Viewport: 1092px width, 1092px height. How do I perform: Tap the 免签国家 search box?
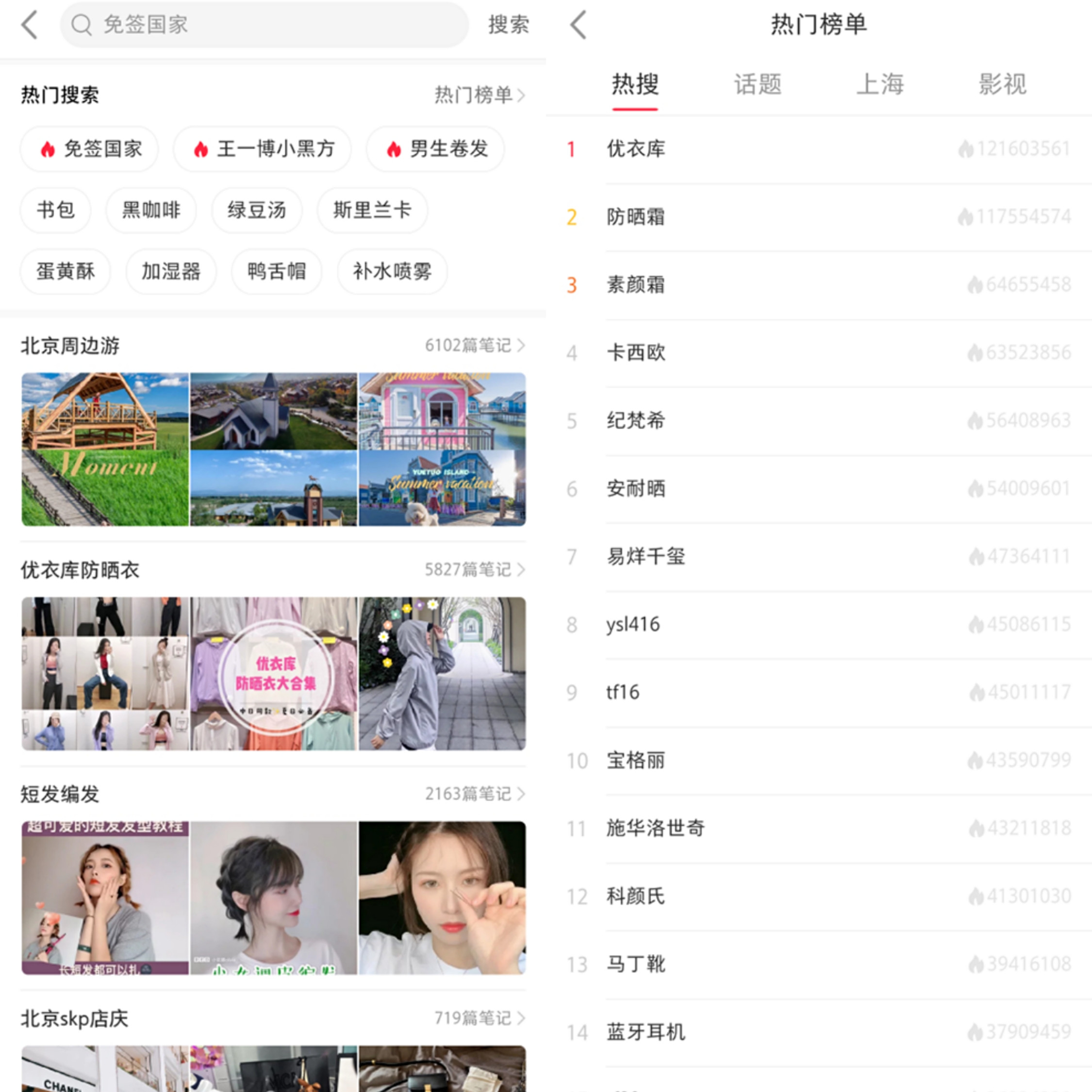coord(264,25)
